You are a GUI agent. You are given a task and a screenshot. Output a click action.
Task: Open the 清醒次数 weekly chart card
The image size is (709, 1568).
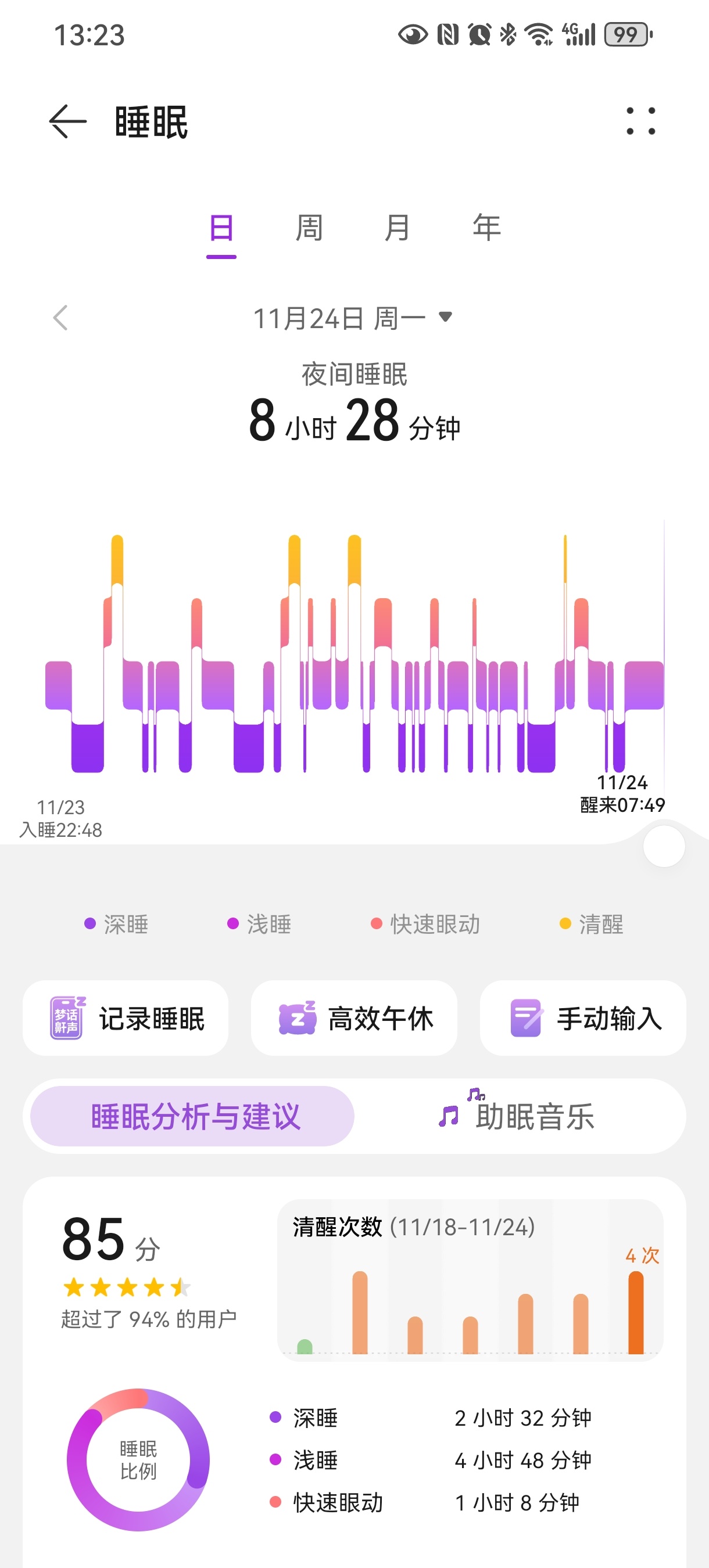click(470, 1281)
